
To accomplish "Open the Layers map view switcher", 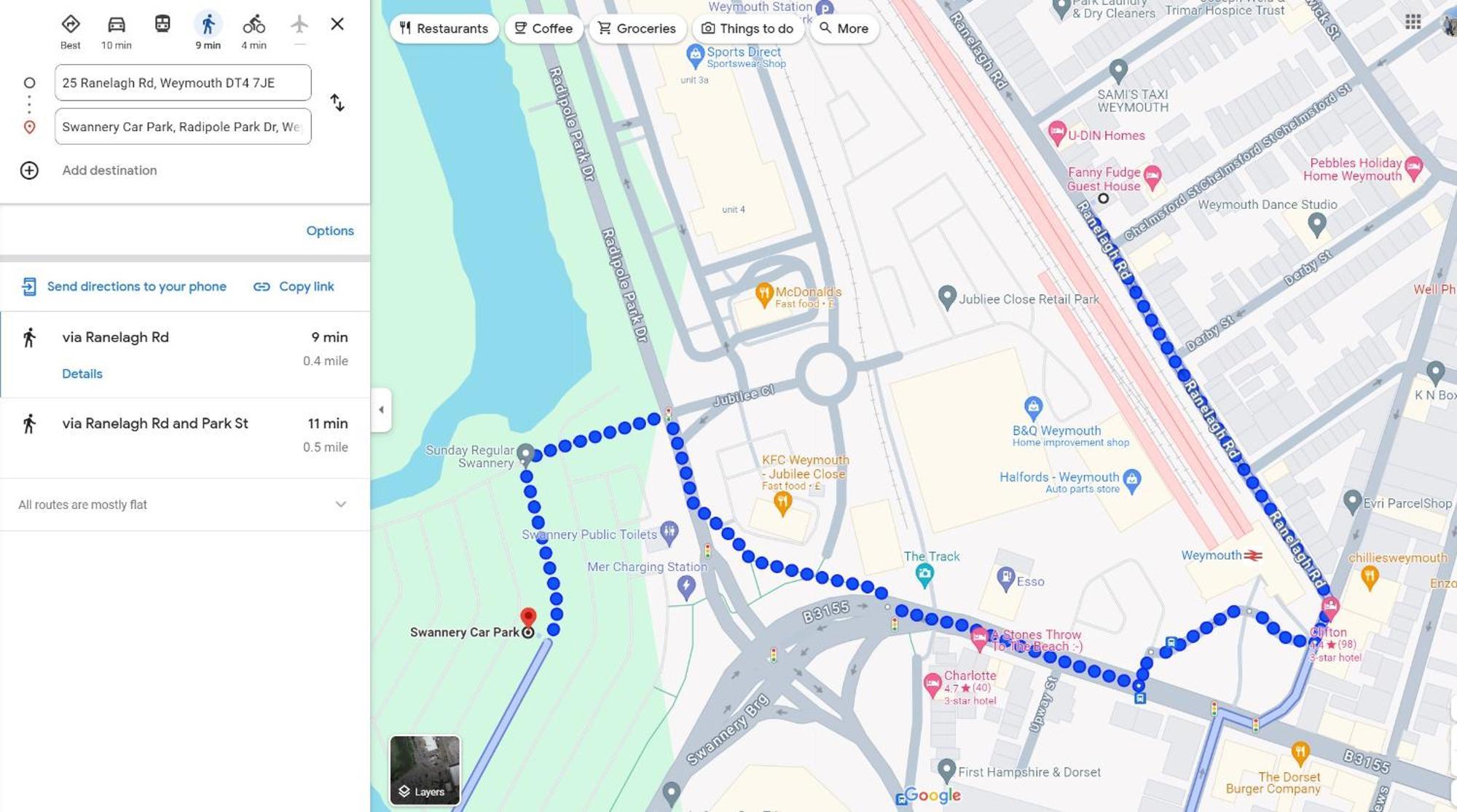I will click(x=425, y=770).
